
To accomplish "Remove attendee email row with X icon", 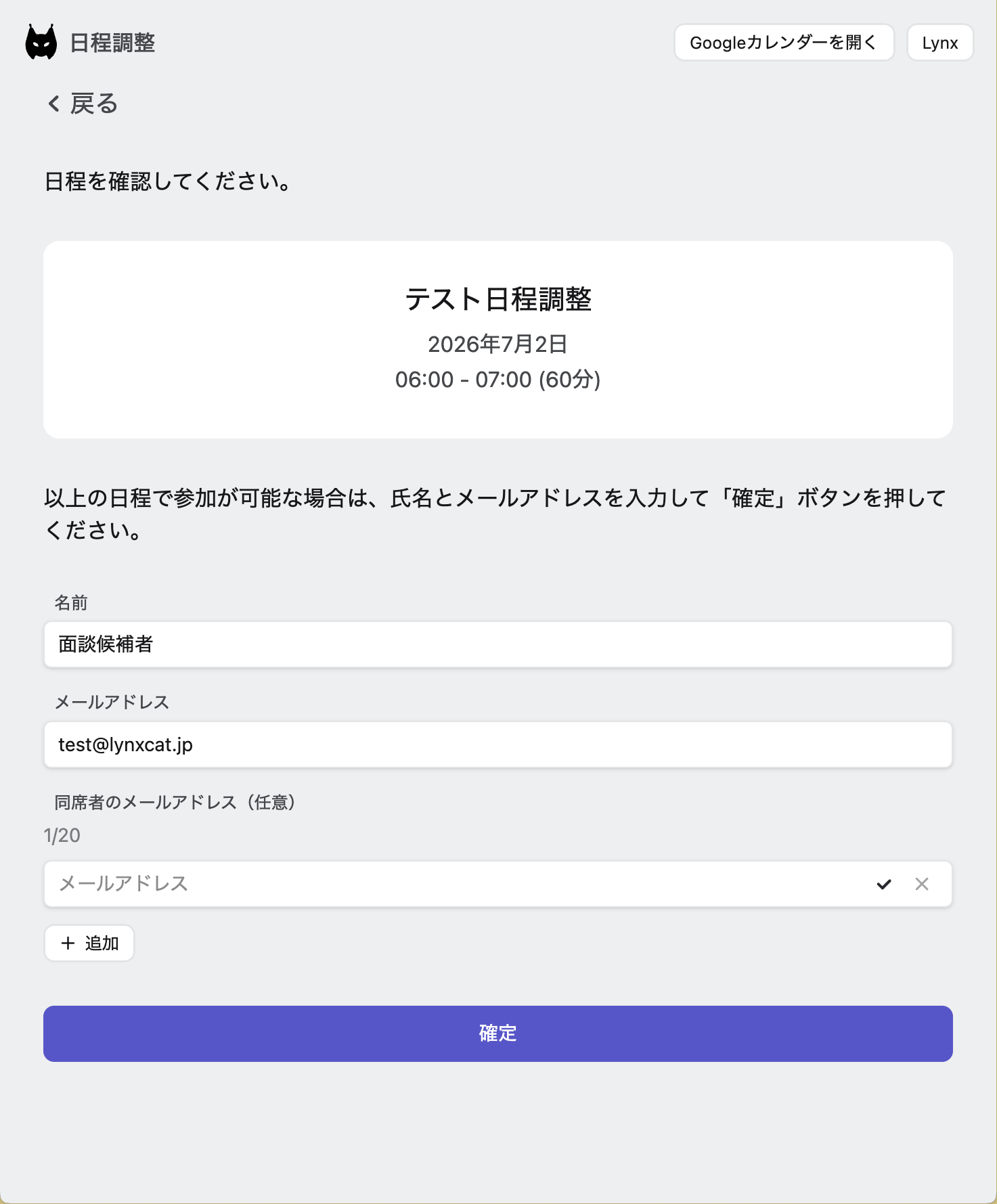I will (922, 884).
